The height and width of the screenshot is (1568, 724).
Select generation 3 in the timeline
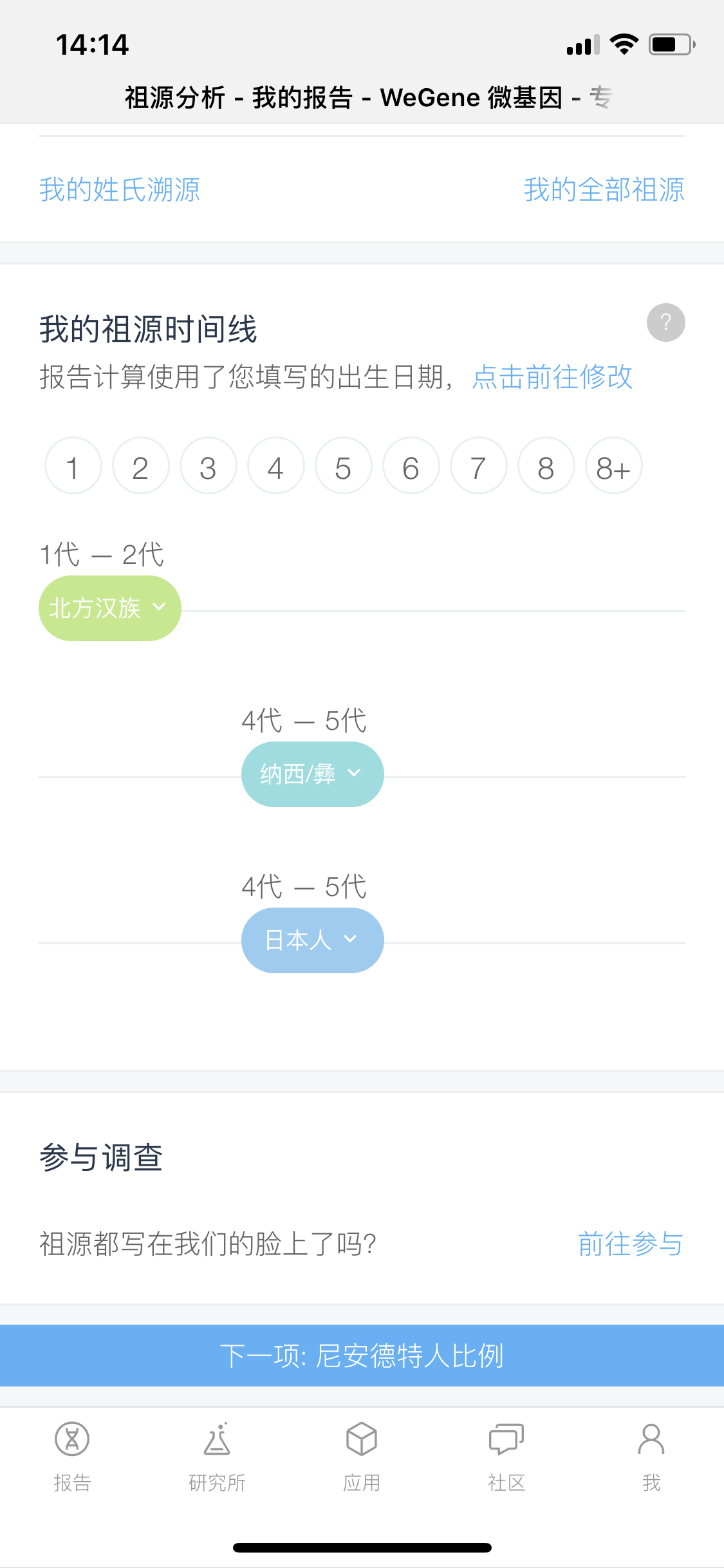[x=208, y=466]
